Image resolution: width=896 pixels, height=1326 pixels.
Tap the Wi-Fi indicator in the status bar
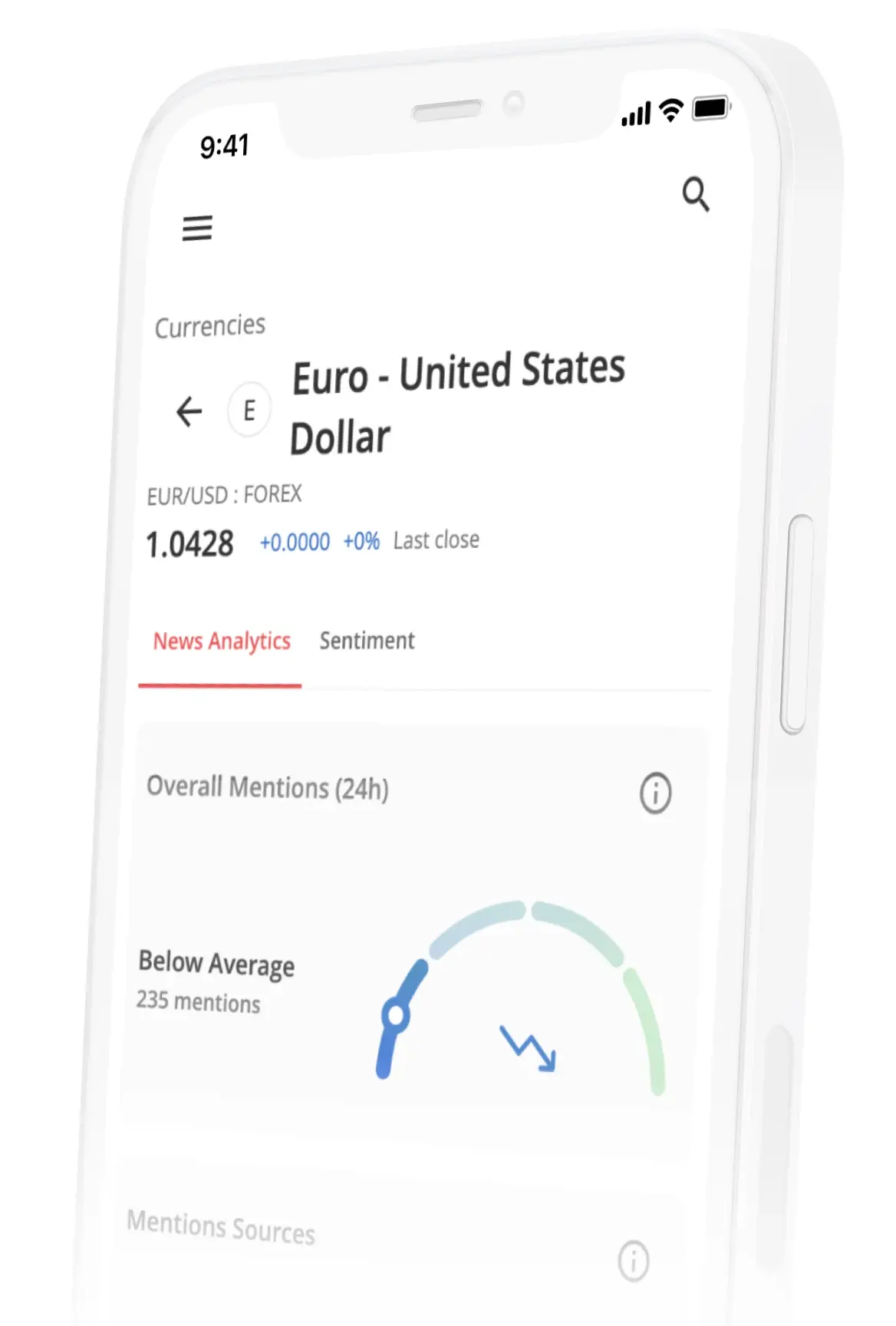(x=671, y=110)
